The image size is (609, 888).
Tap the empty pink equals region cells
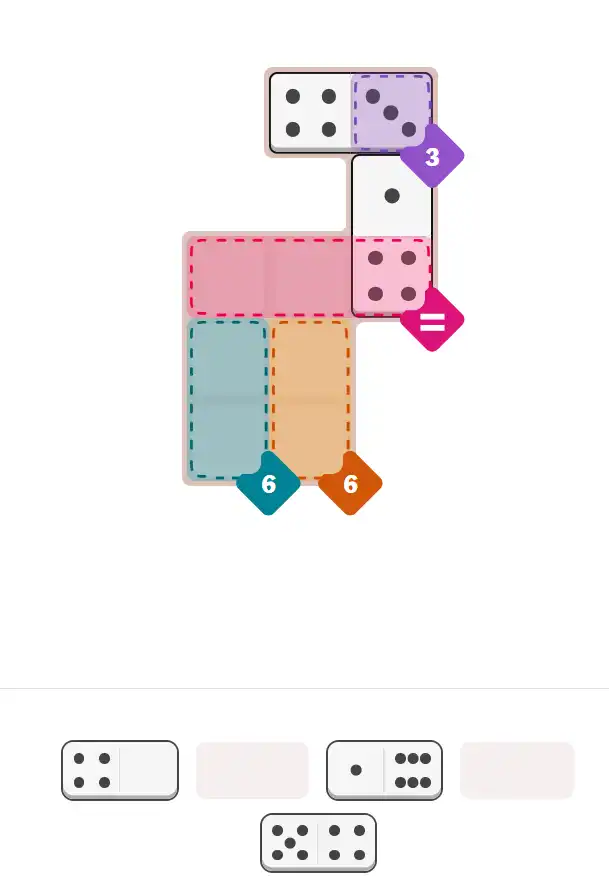pyautogui.click(x=268, y=277)
